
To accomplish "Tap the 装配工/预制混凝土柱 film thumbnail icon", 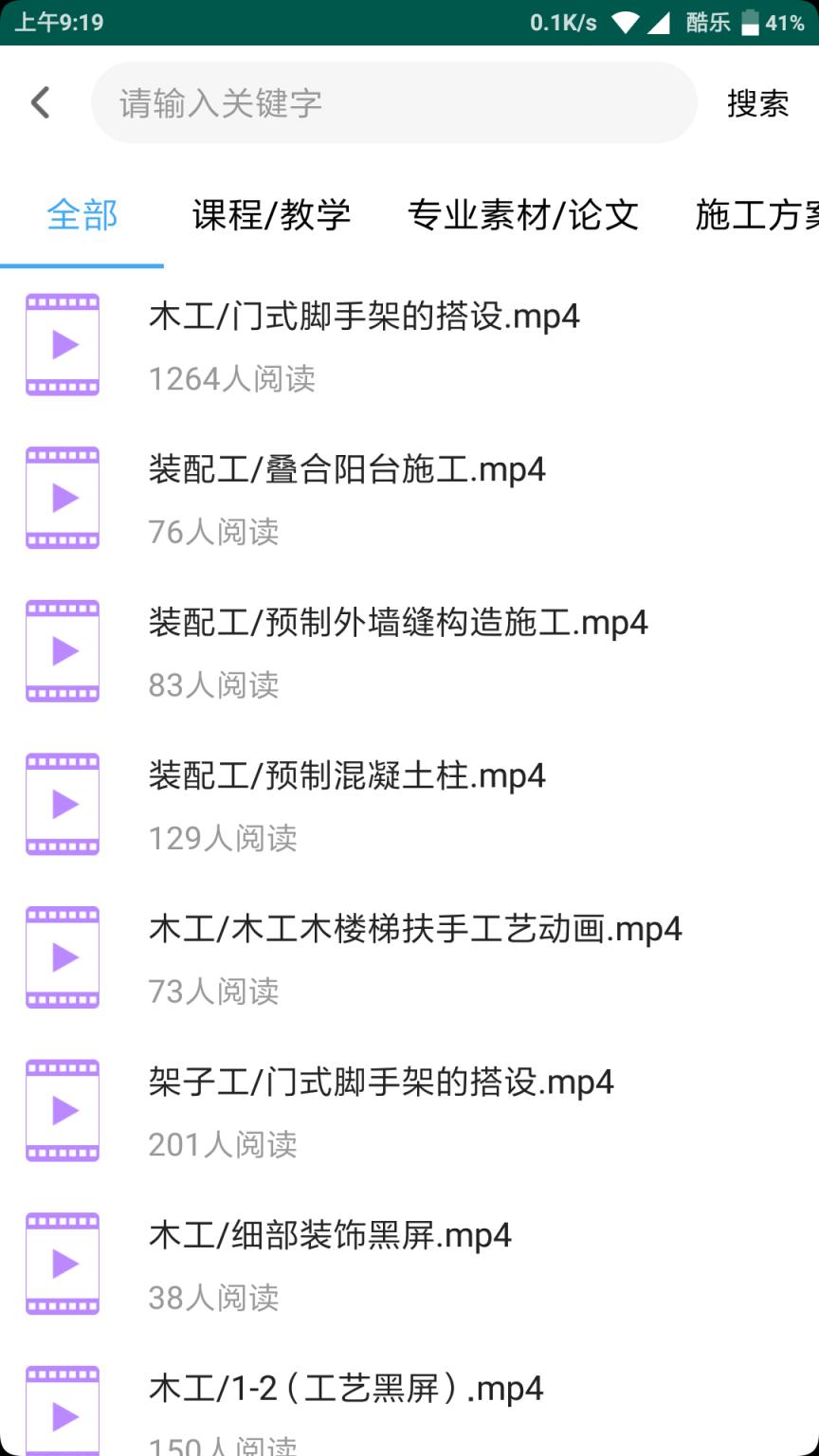I will (x=62, y=804).
